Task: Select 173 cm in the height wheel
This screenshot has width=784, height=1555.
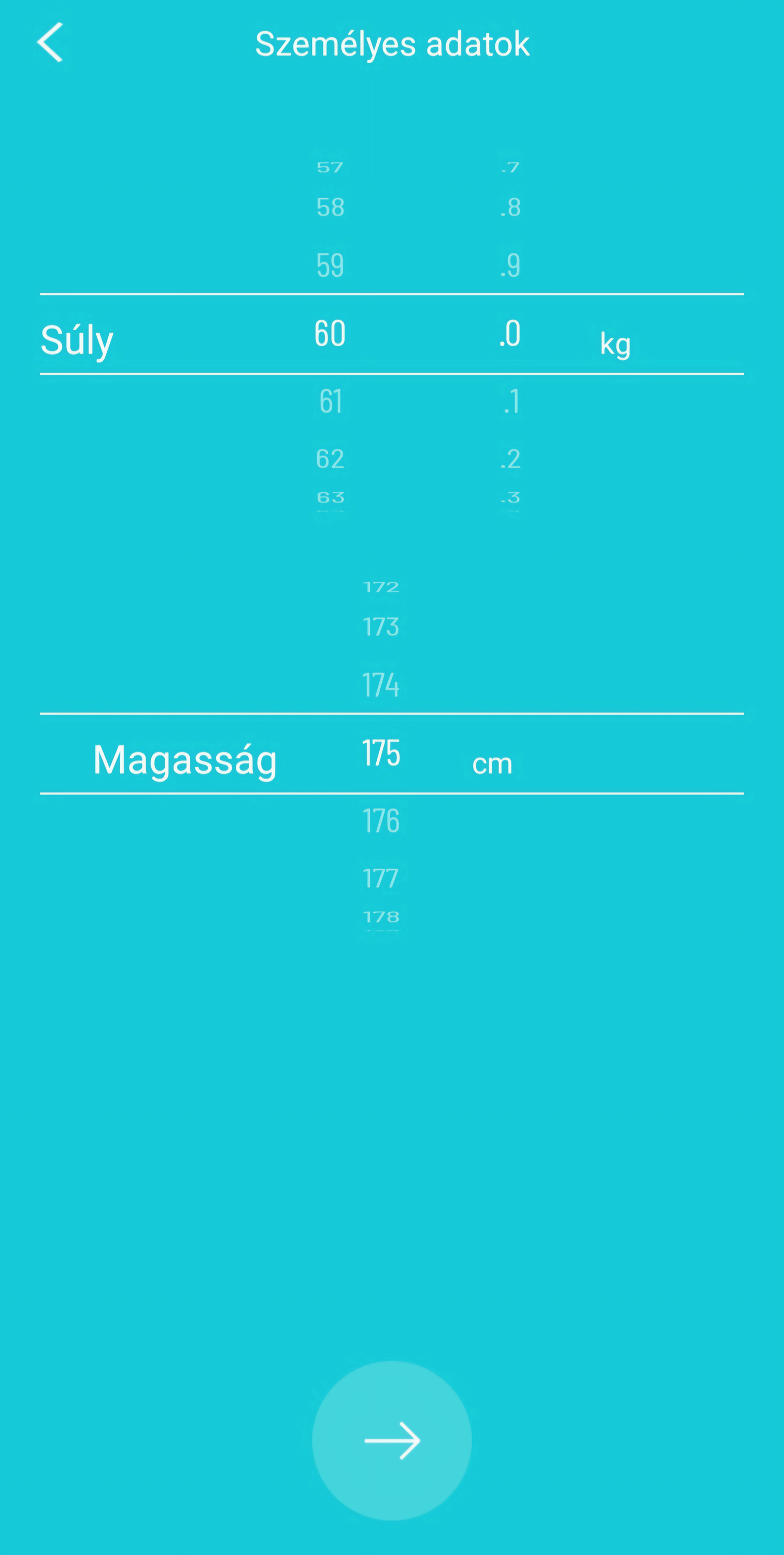Action: (x=381, y=627)
